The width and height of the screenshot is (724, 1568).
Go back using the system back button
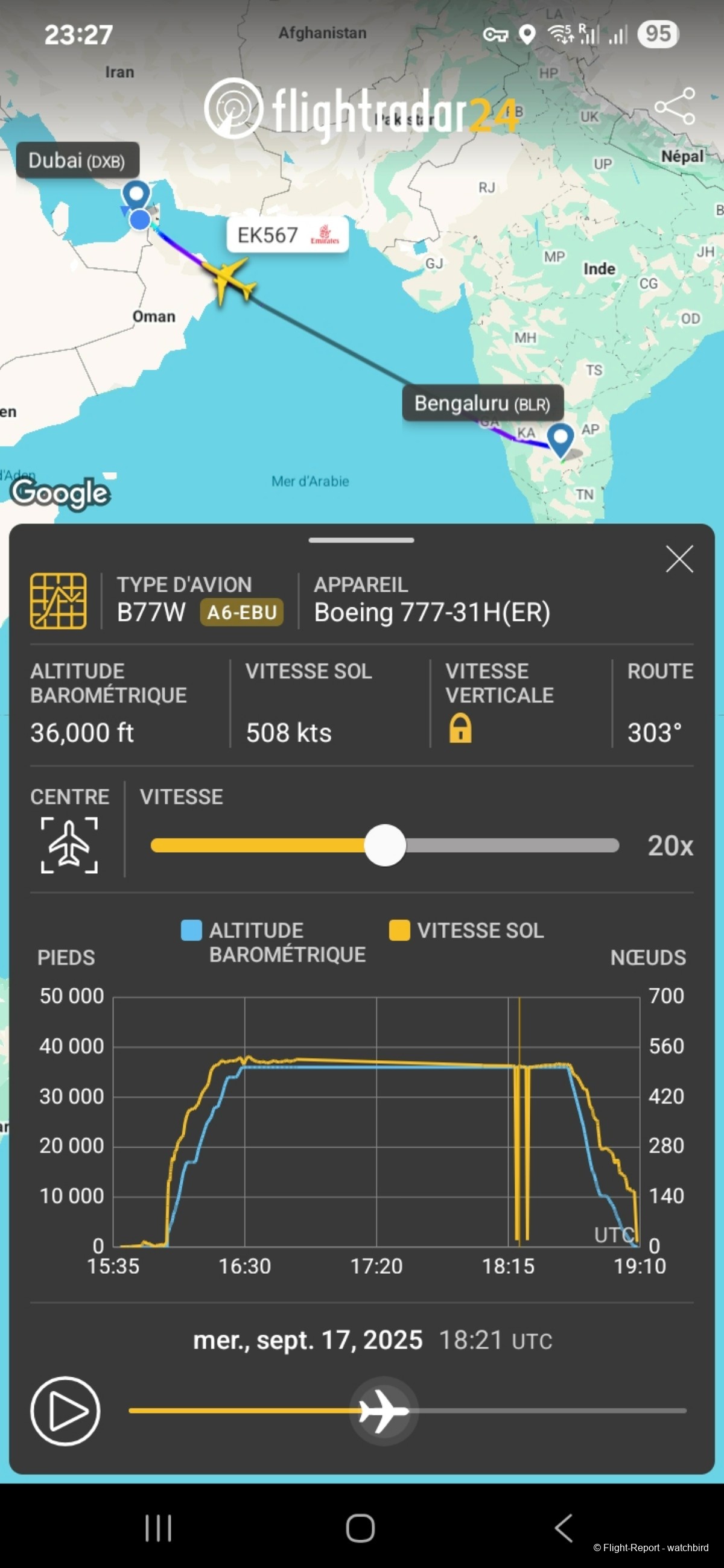tap(564, 1528)
